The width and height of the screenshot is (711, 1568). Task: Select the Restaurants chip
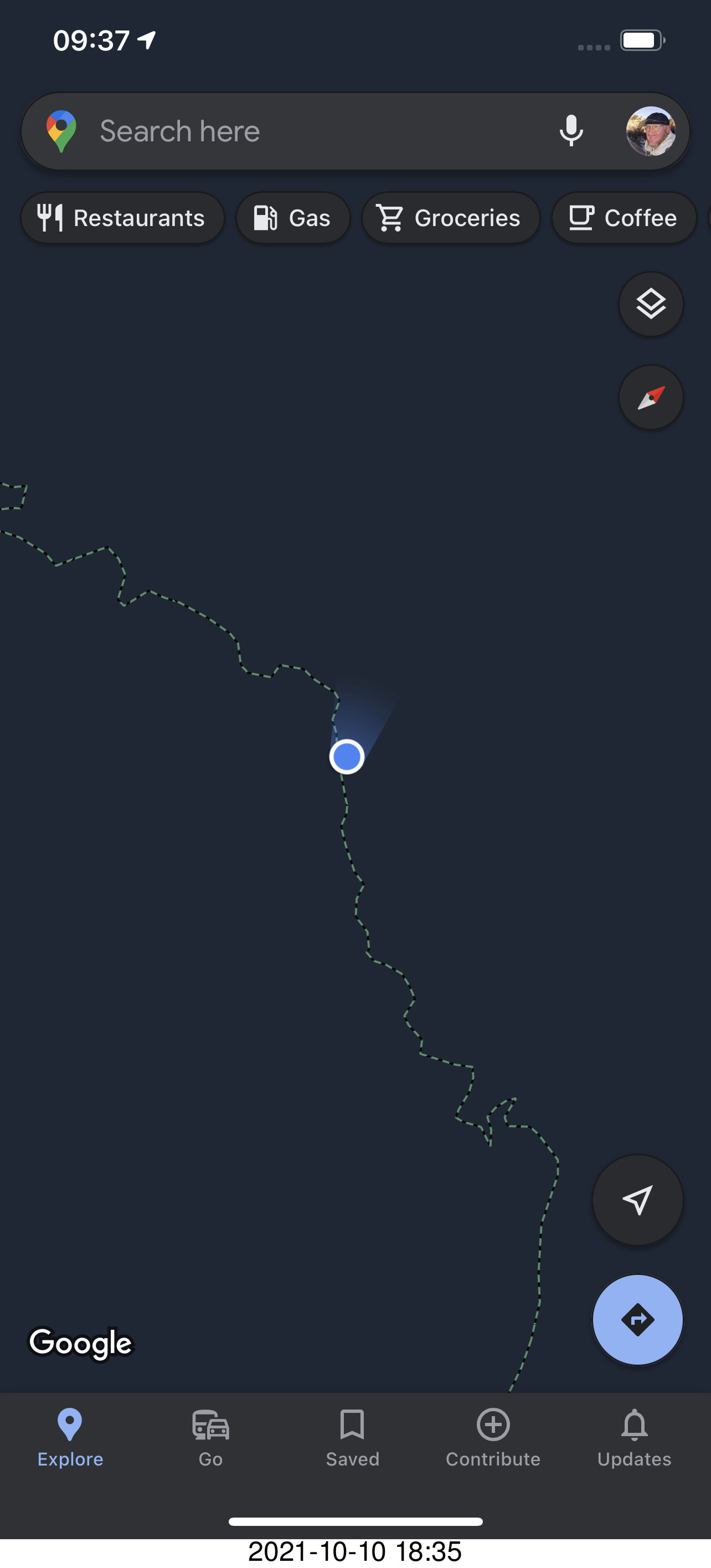click(x=122, y=218)
